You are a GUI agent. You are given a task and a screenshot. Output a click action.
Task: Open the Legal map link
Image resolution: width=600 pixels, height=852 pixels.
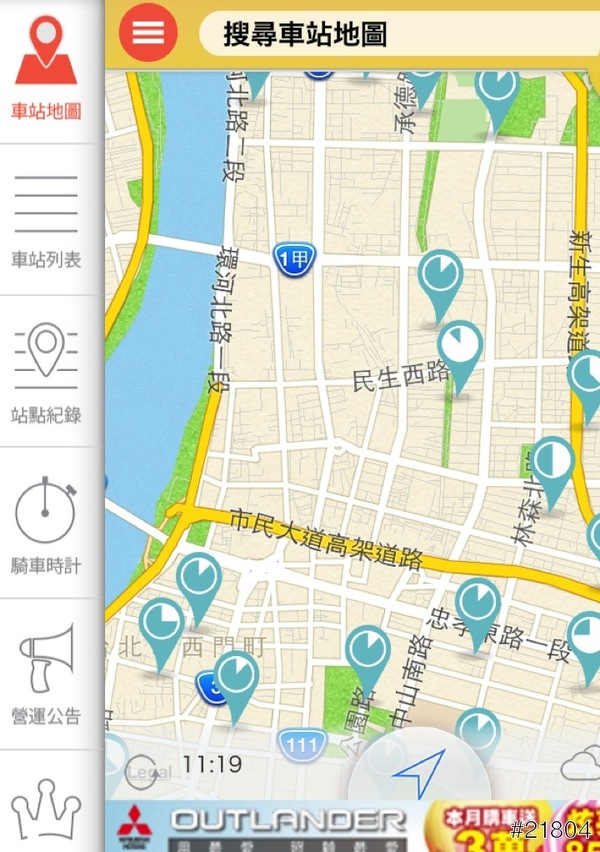click(x=150, y=771)
